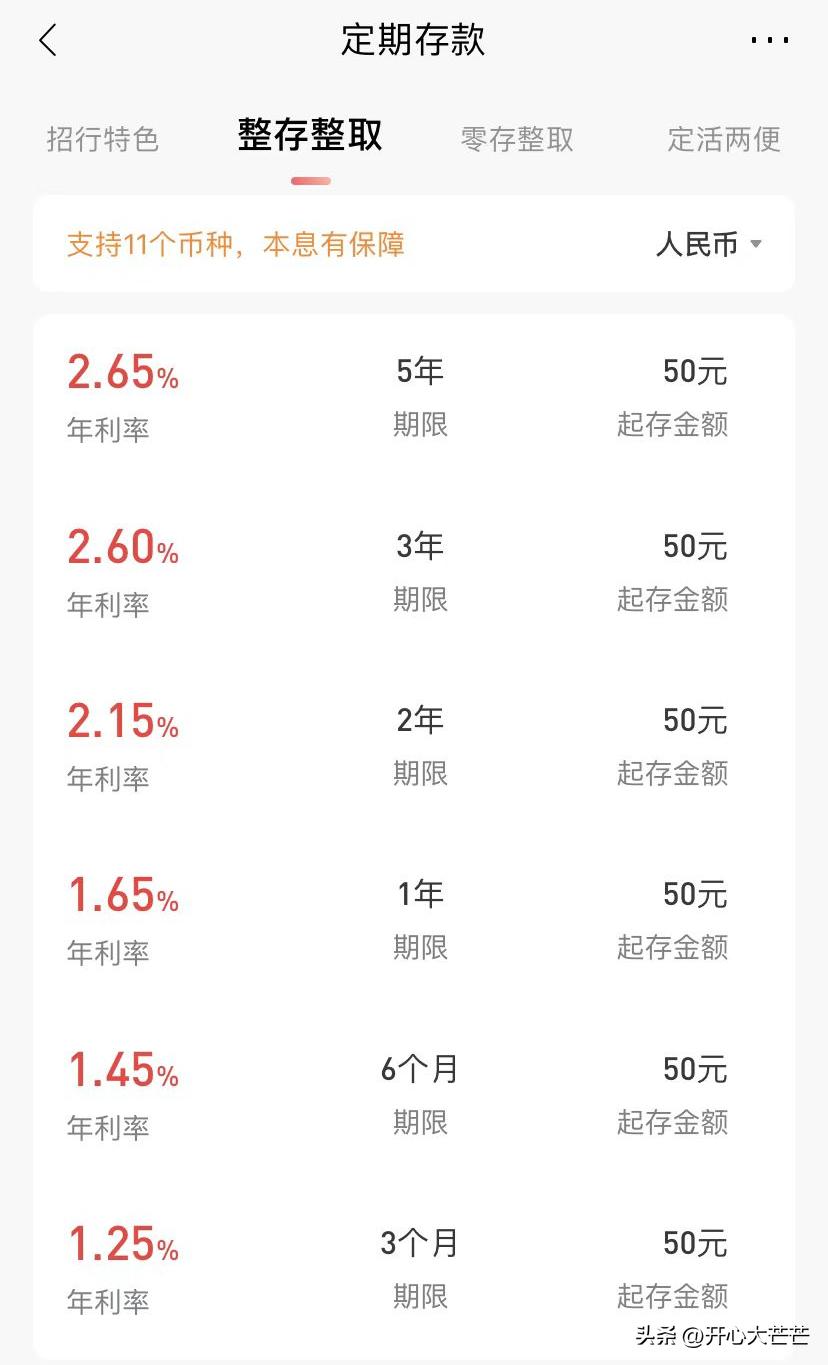This screenshot has height=1365, width=828.
Task: Open the 支持11个币种 banner link
Action: pos(235,244)
